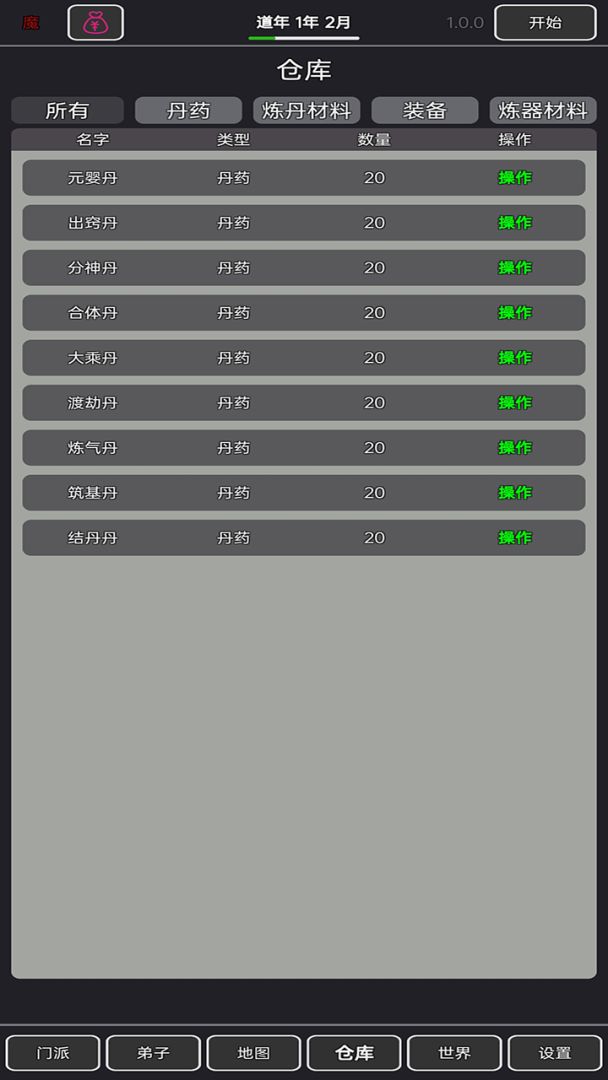Tap 操作 for 筑基丹
The image size is (608, 1080).
click(x=515, y=493)
